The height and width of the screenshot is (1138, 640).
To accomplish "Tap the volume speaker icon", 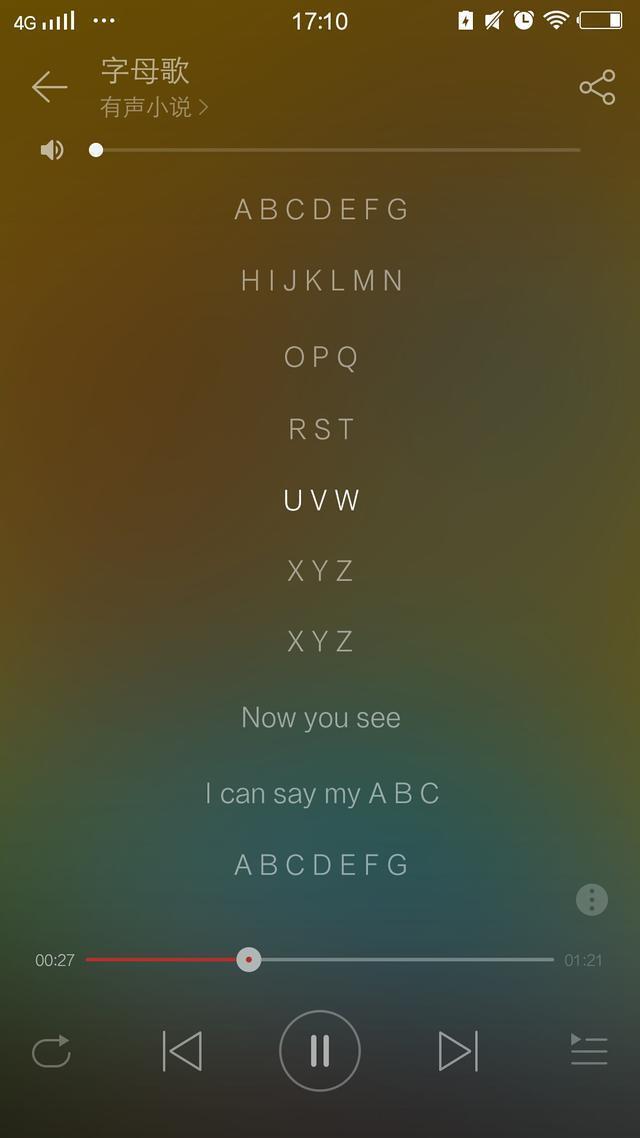I will coord(52,150).
